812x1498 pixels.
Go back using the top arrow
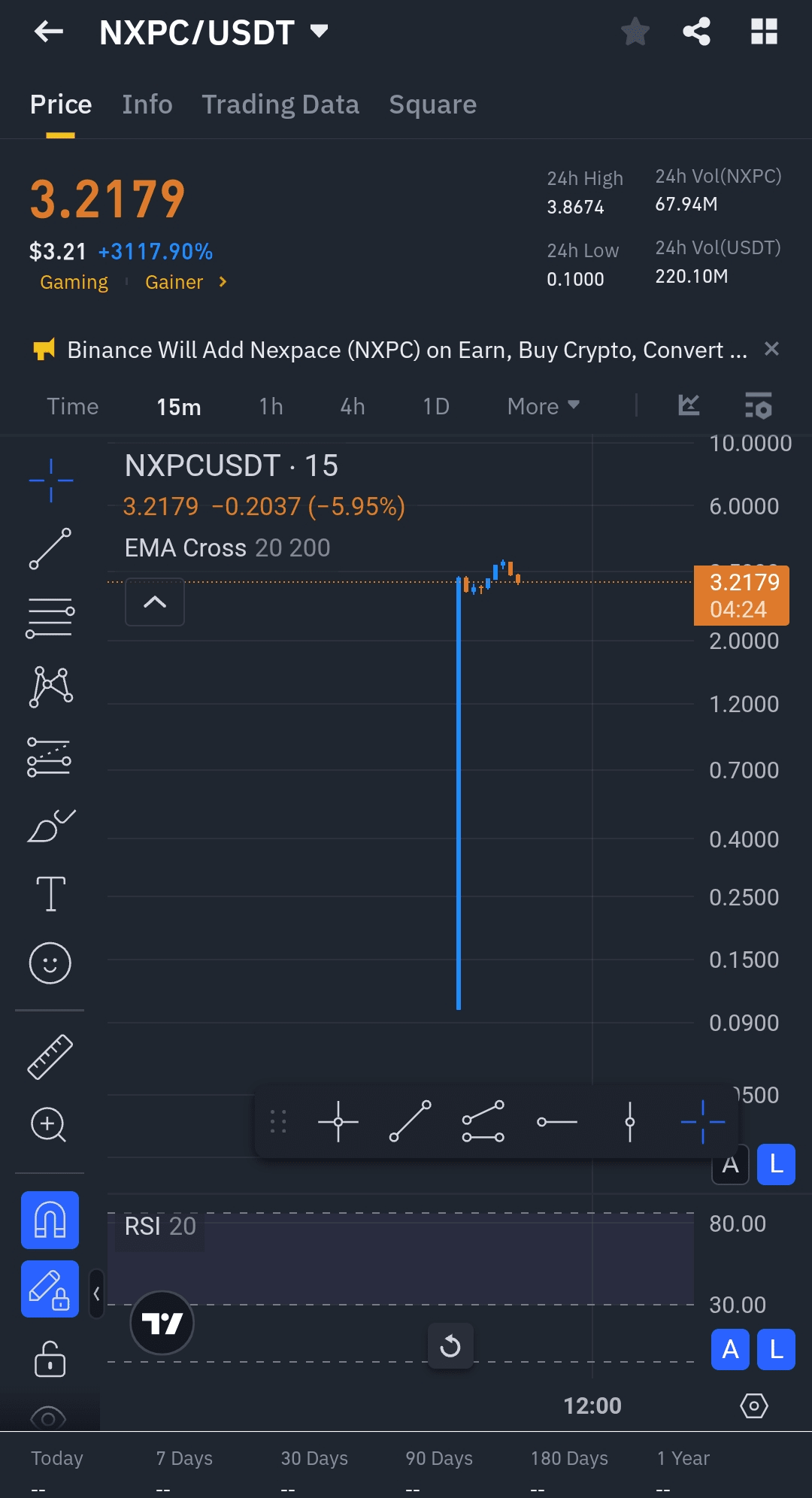(49, 32)
